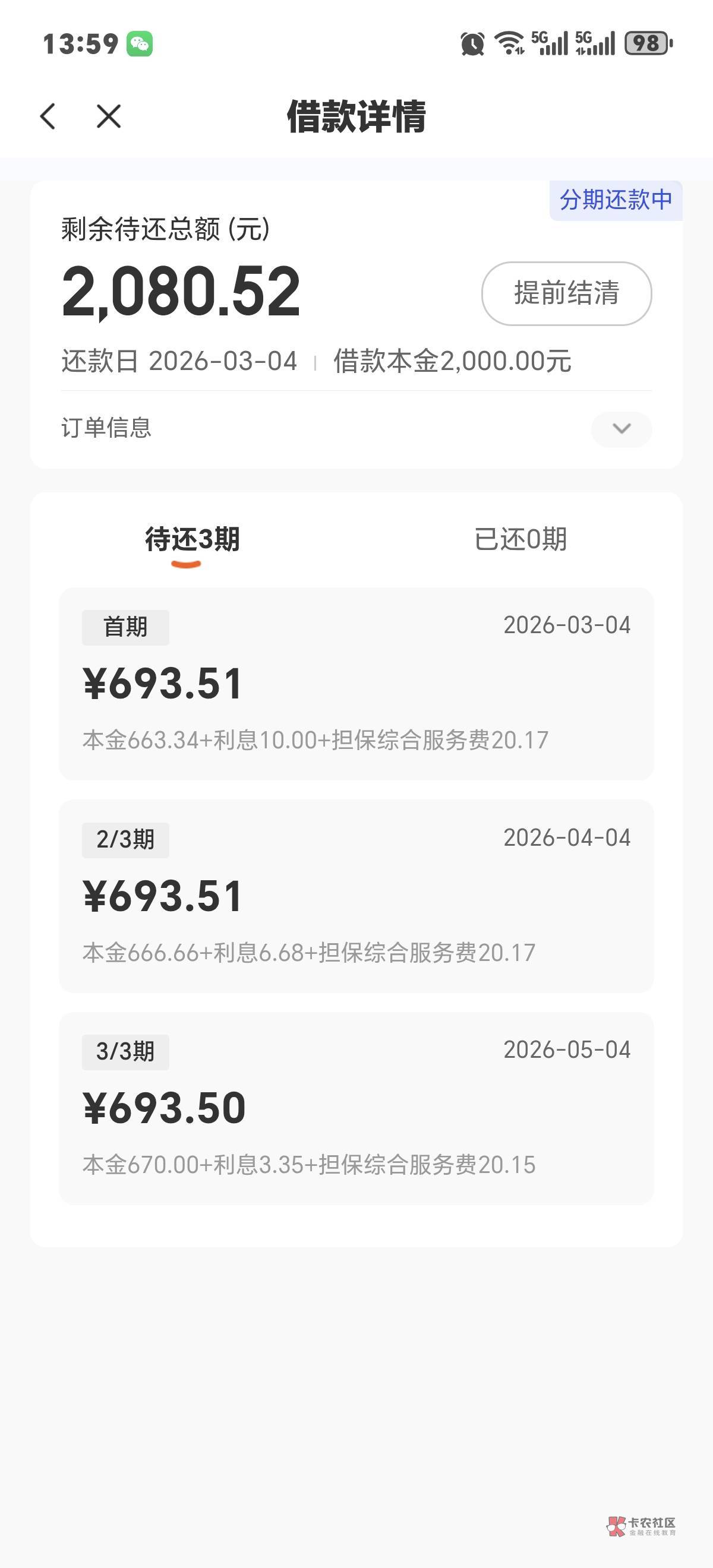The width and height of the screenshot is (713, 1568).
Task: Tap the 提前结清 early settlement button
Action: pyautogui.click(x=566, y=293)
